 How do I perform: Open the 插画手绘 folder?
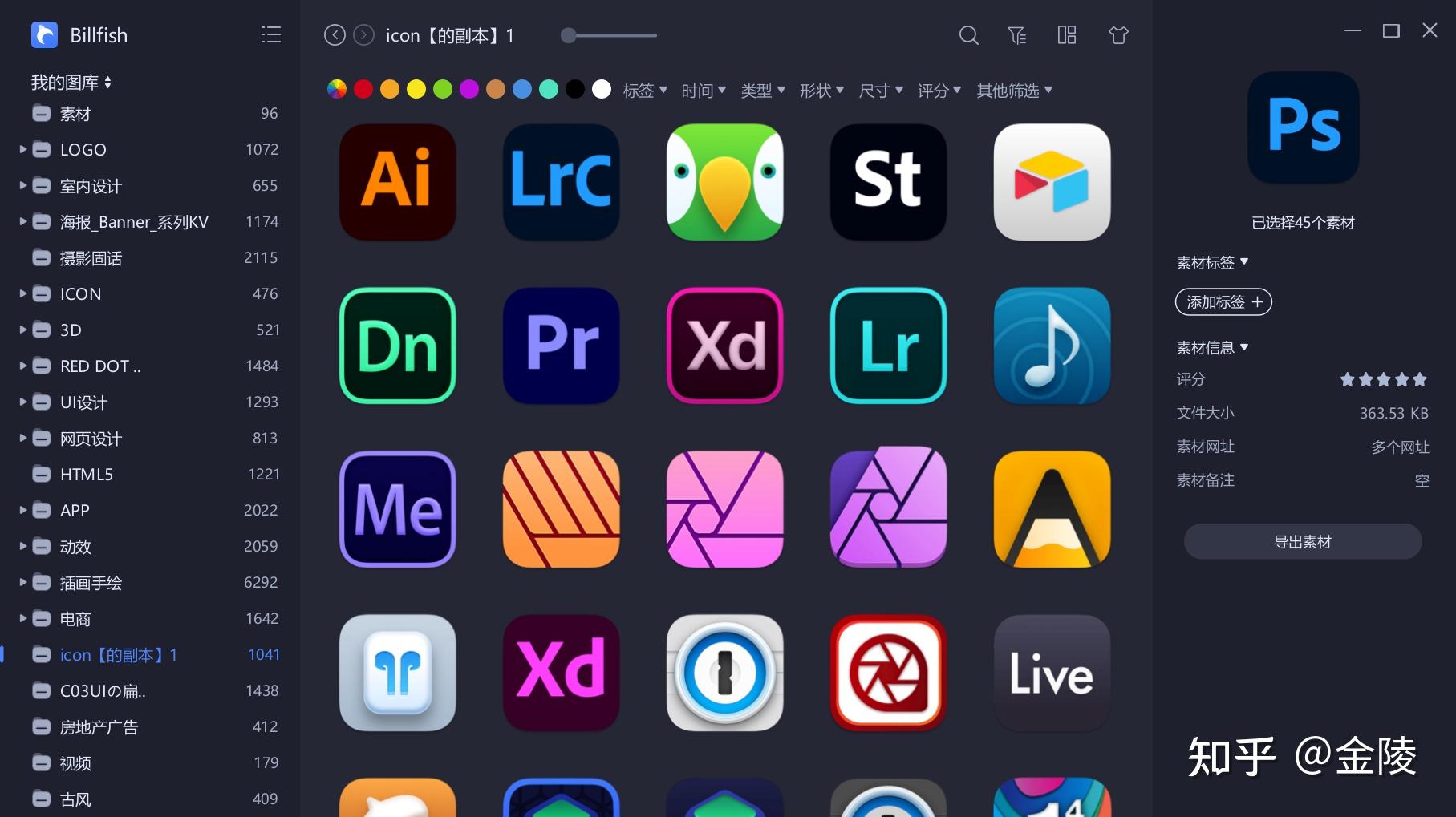[91, 583]
